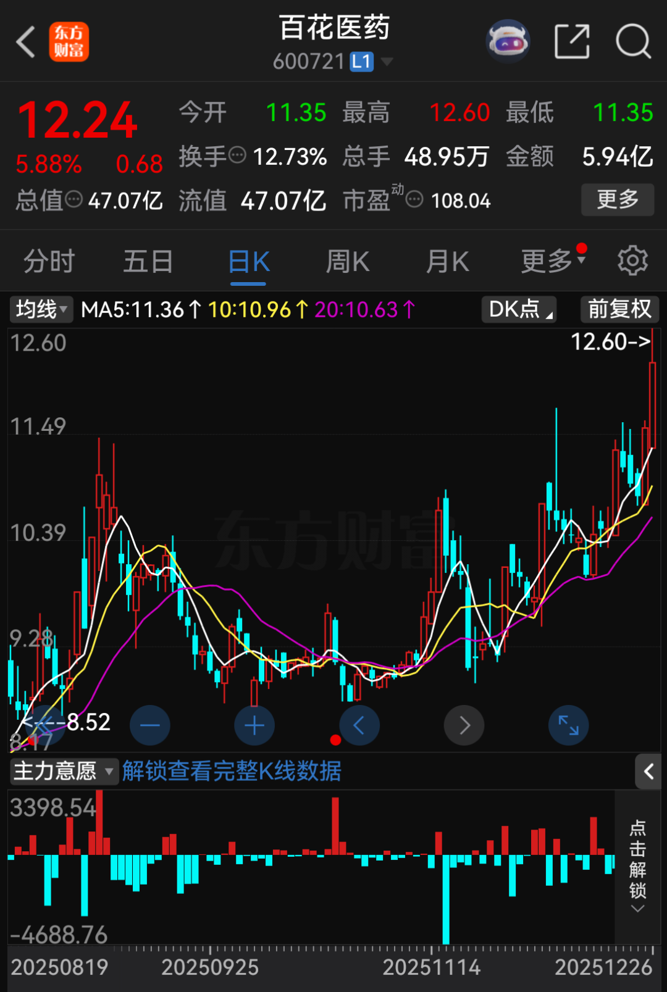667x992 pixels.
Task: Go back using the top-left arrow
Action: coord(26,42)
